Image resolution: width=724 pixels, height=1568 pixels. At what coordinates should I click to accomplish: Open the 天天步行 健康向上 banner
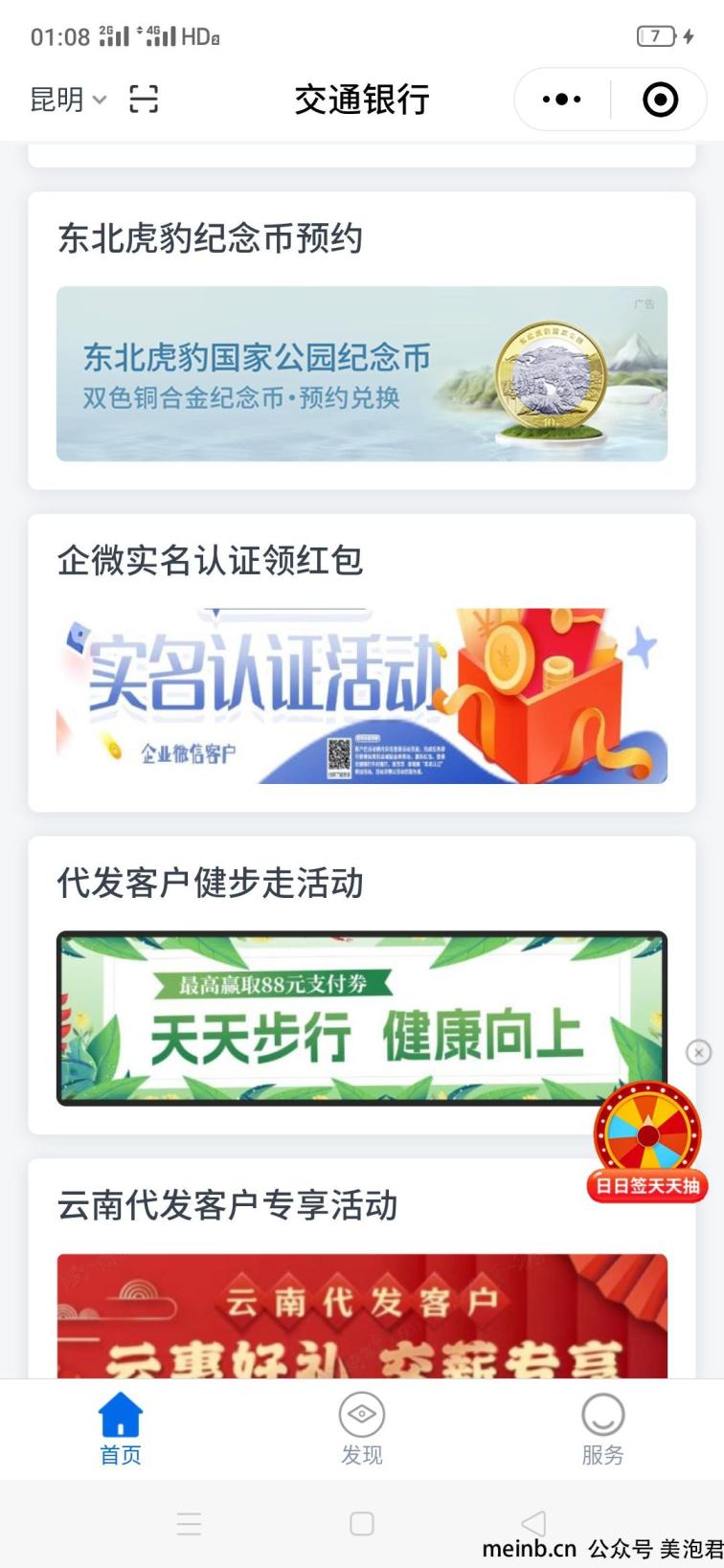362,1019
